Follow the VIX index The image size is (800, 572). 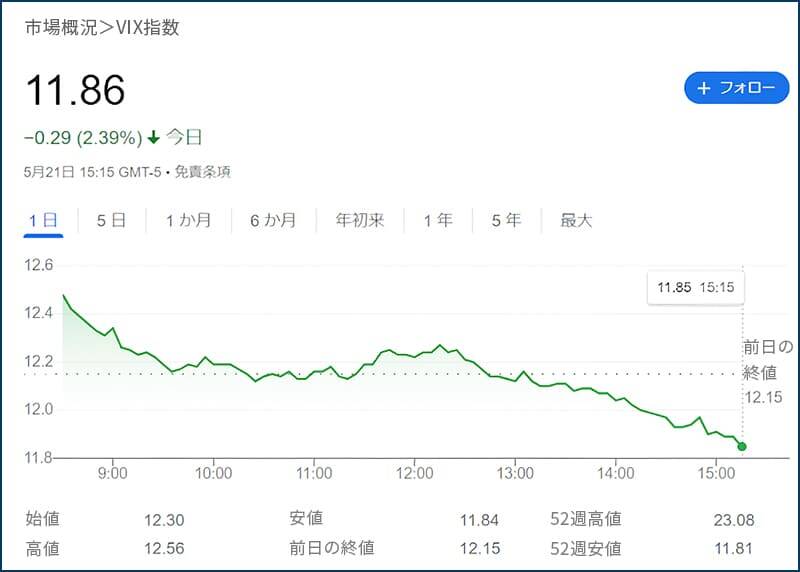(x=729, y=88)
